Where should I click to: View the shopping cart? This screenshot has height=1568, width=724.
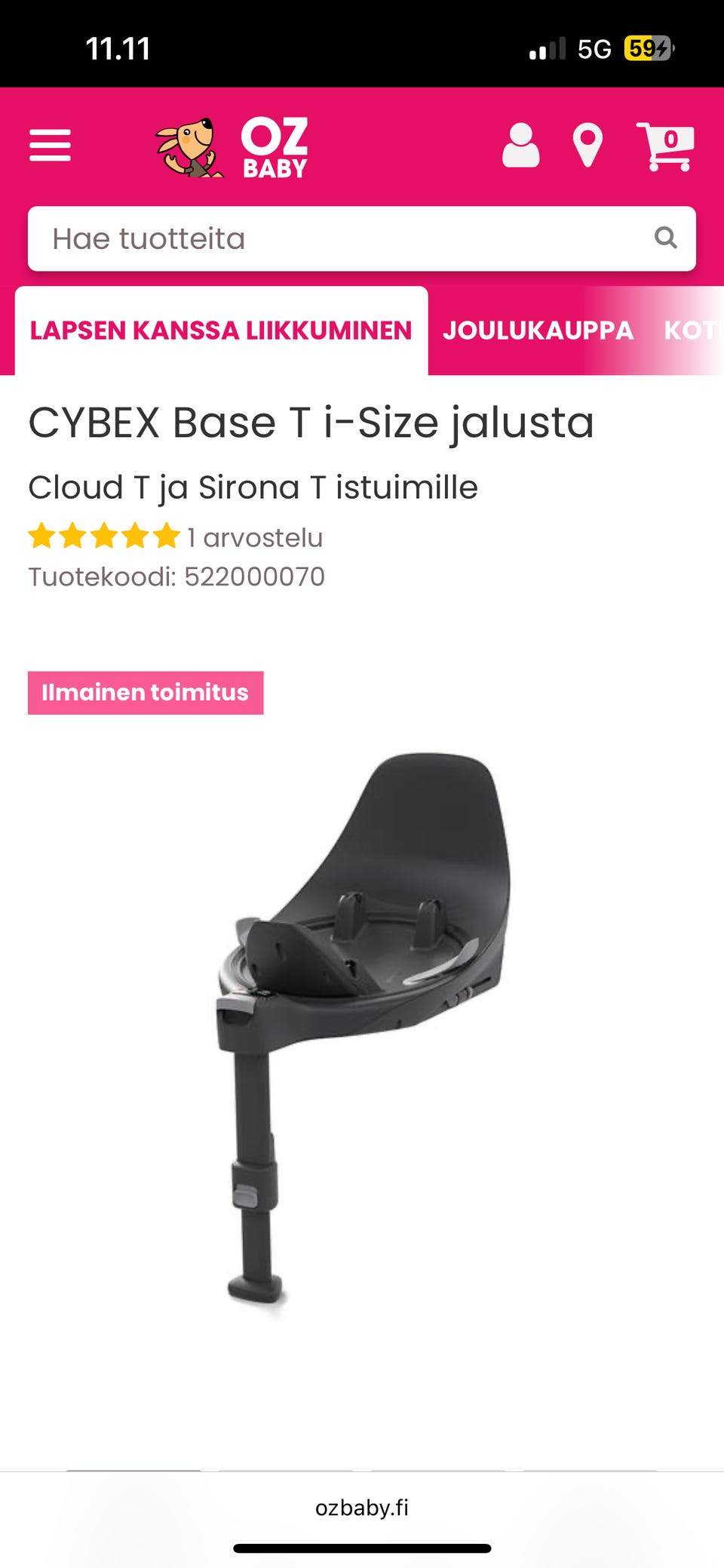click(665, 146)
